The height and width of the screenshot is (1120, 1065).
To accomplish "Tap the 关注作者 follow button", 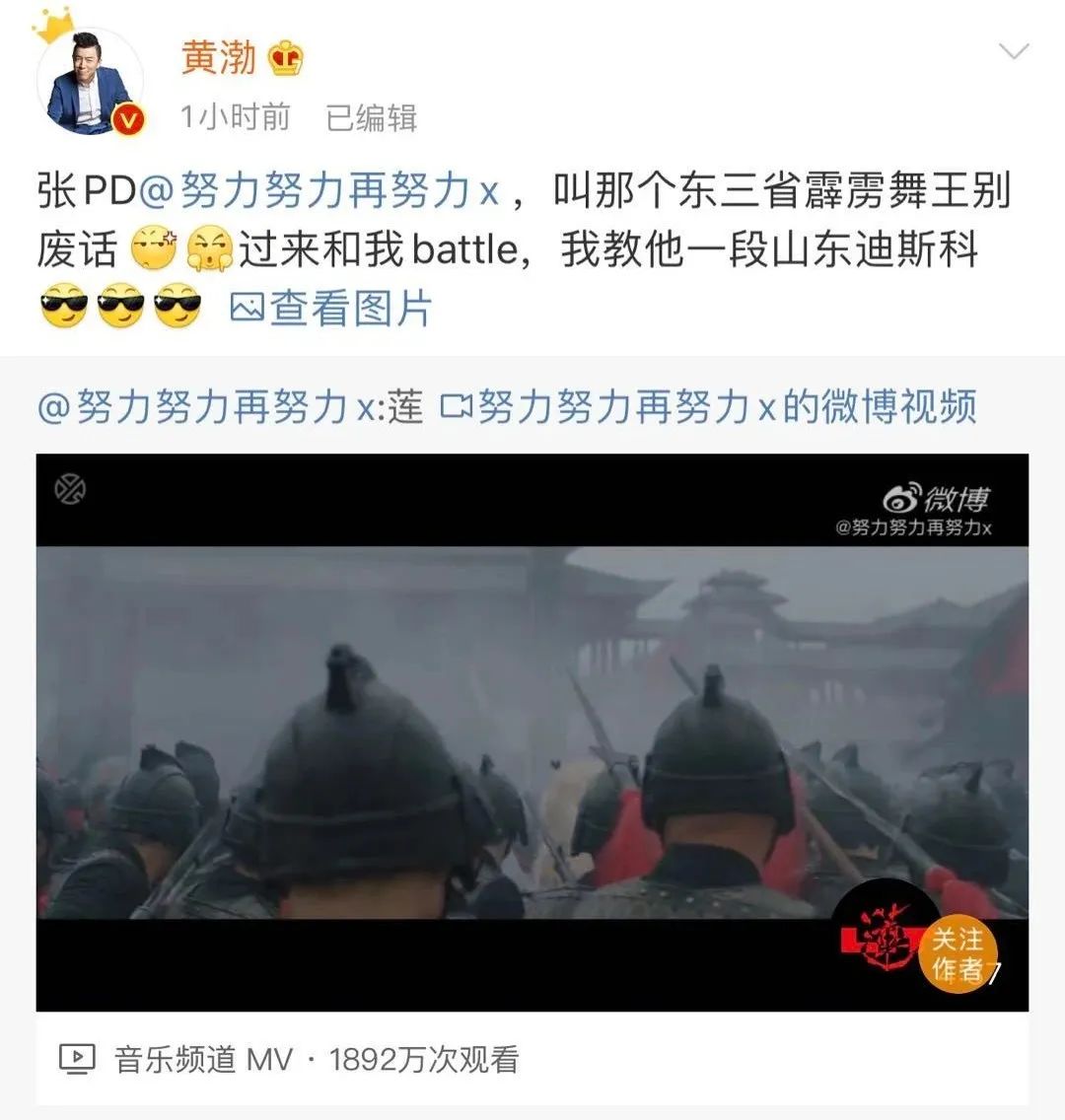I will [x=957, y=953].
